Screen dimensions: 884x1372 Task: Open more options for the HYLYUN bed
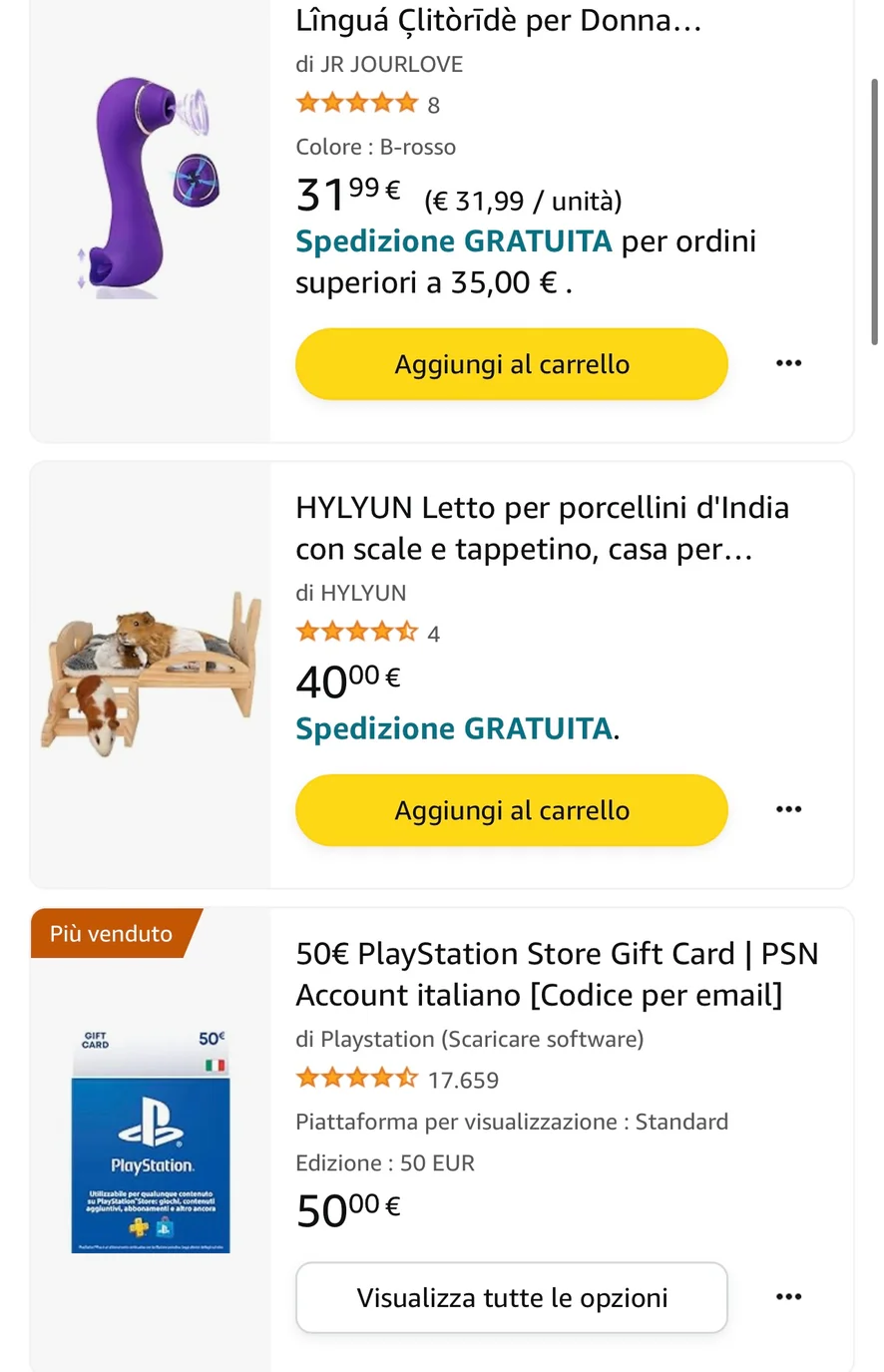point(788,809)
